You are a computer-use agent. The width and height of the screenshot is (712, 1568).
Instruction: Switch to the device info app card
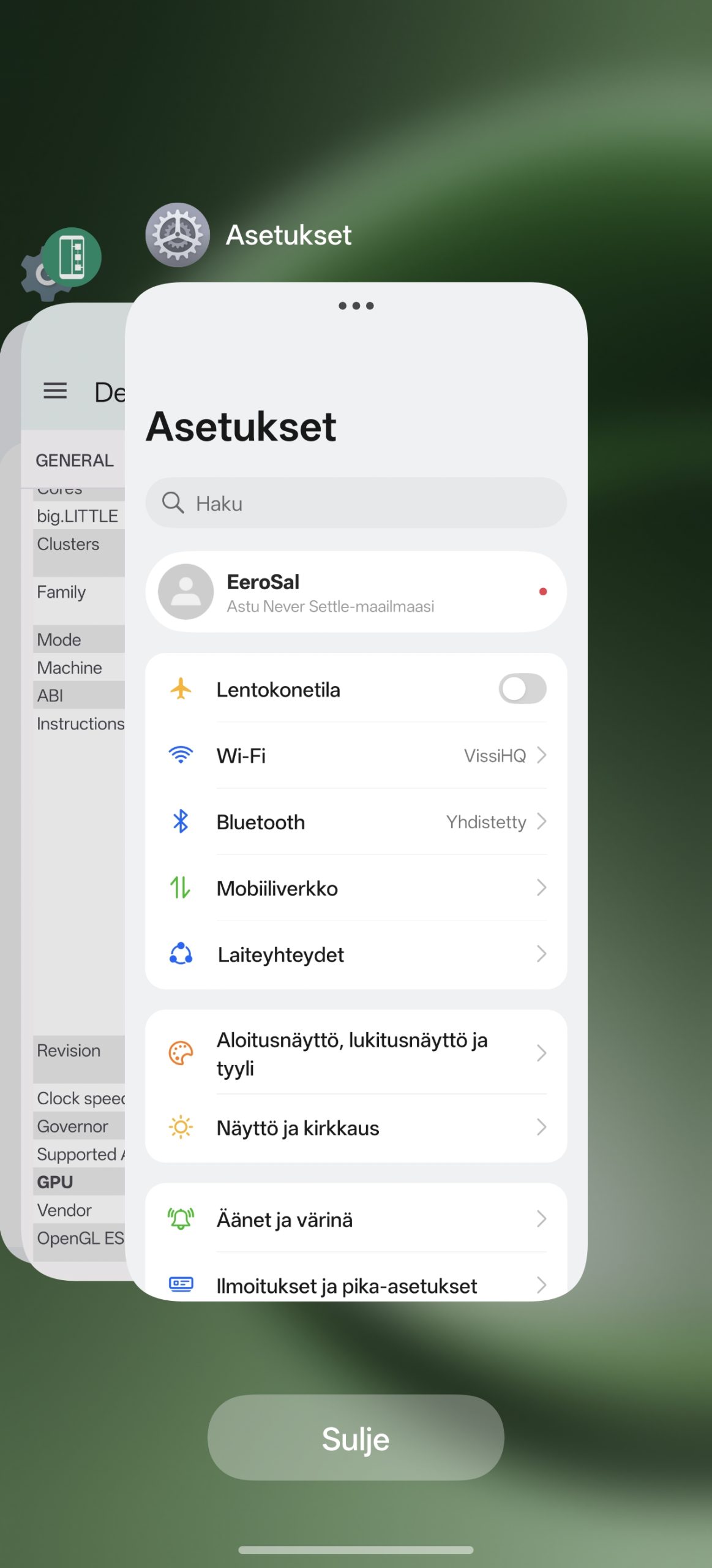pos(73,858)
